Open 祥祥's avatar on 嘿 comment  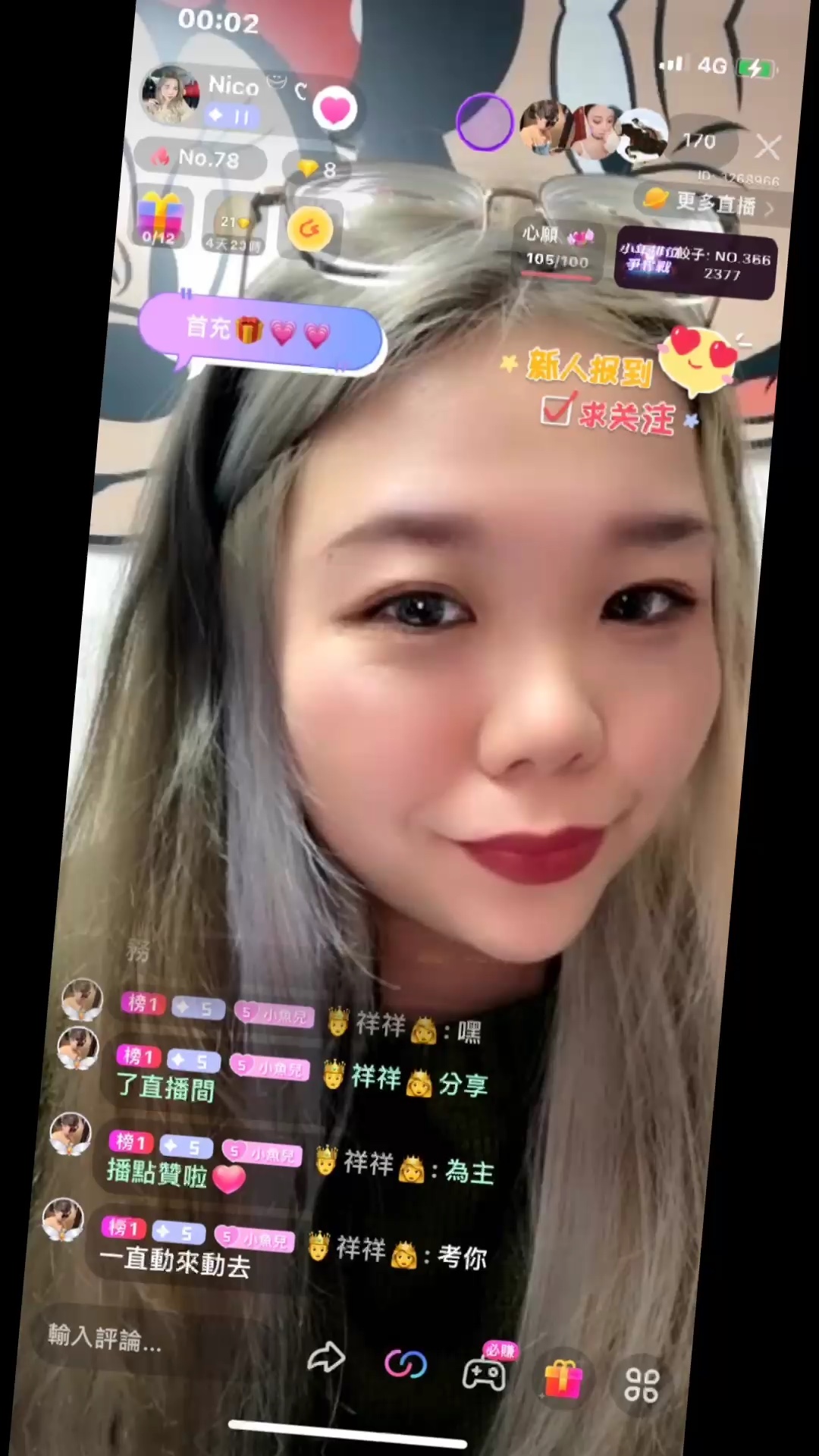(82, 999)
